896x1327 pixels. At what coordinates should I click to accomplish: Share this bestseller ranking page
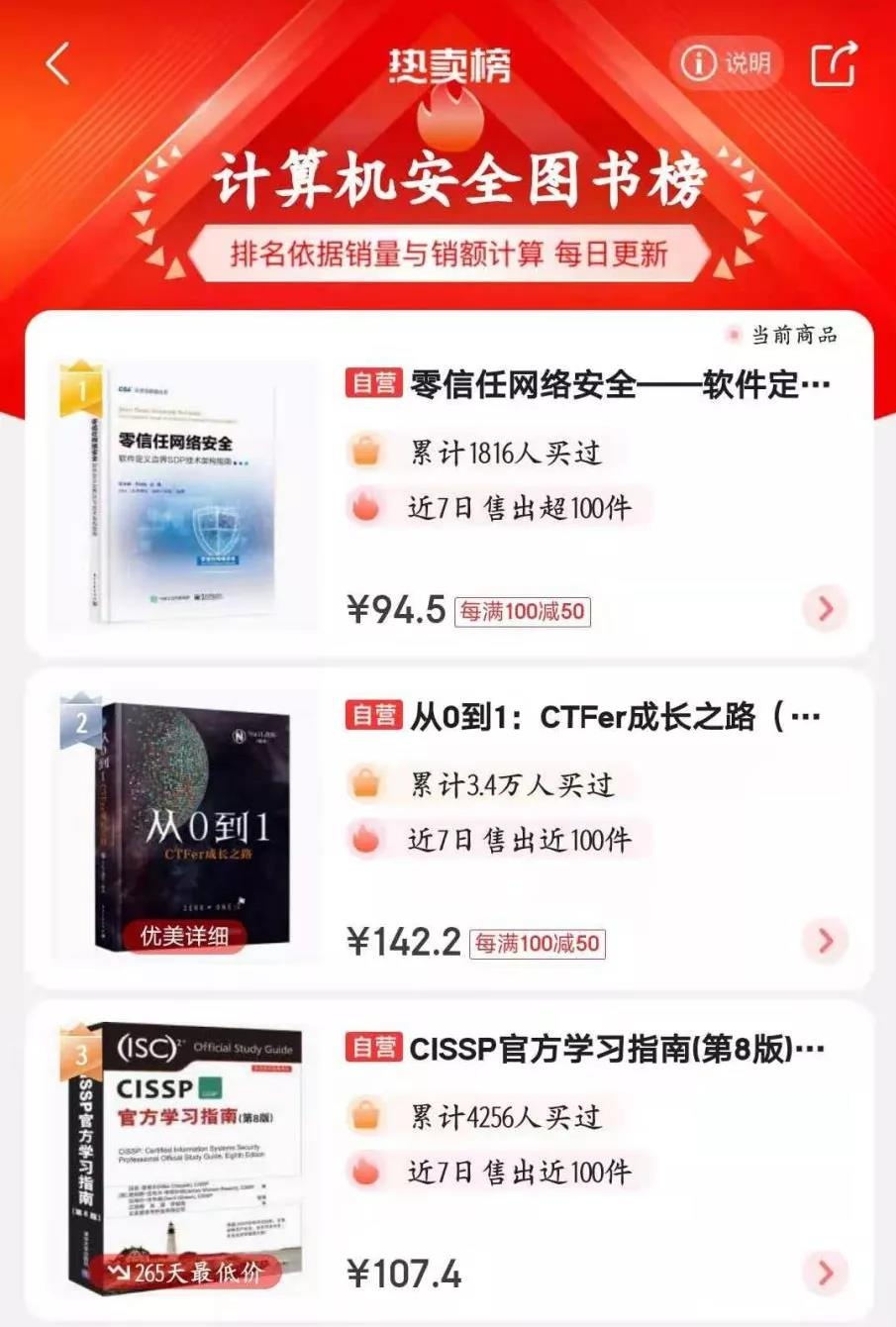coord(833,64)
